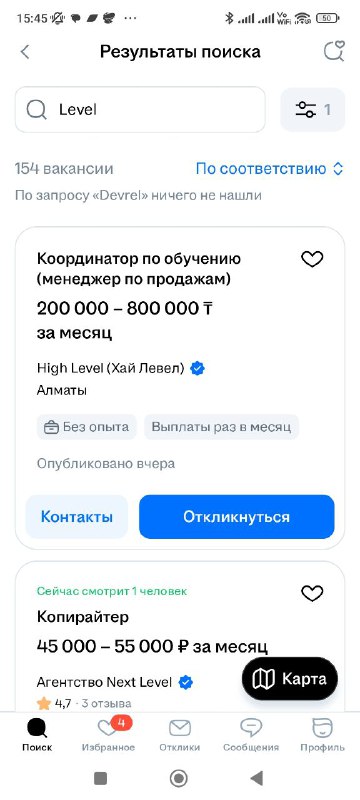Viewport: 360px width, 800px height.
Task: Open the Карта map view button
Action: coord(290,679)
